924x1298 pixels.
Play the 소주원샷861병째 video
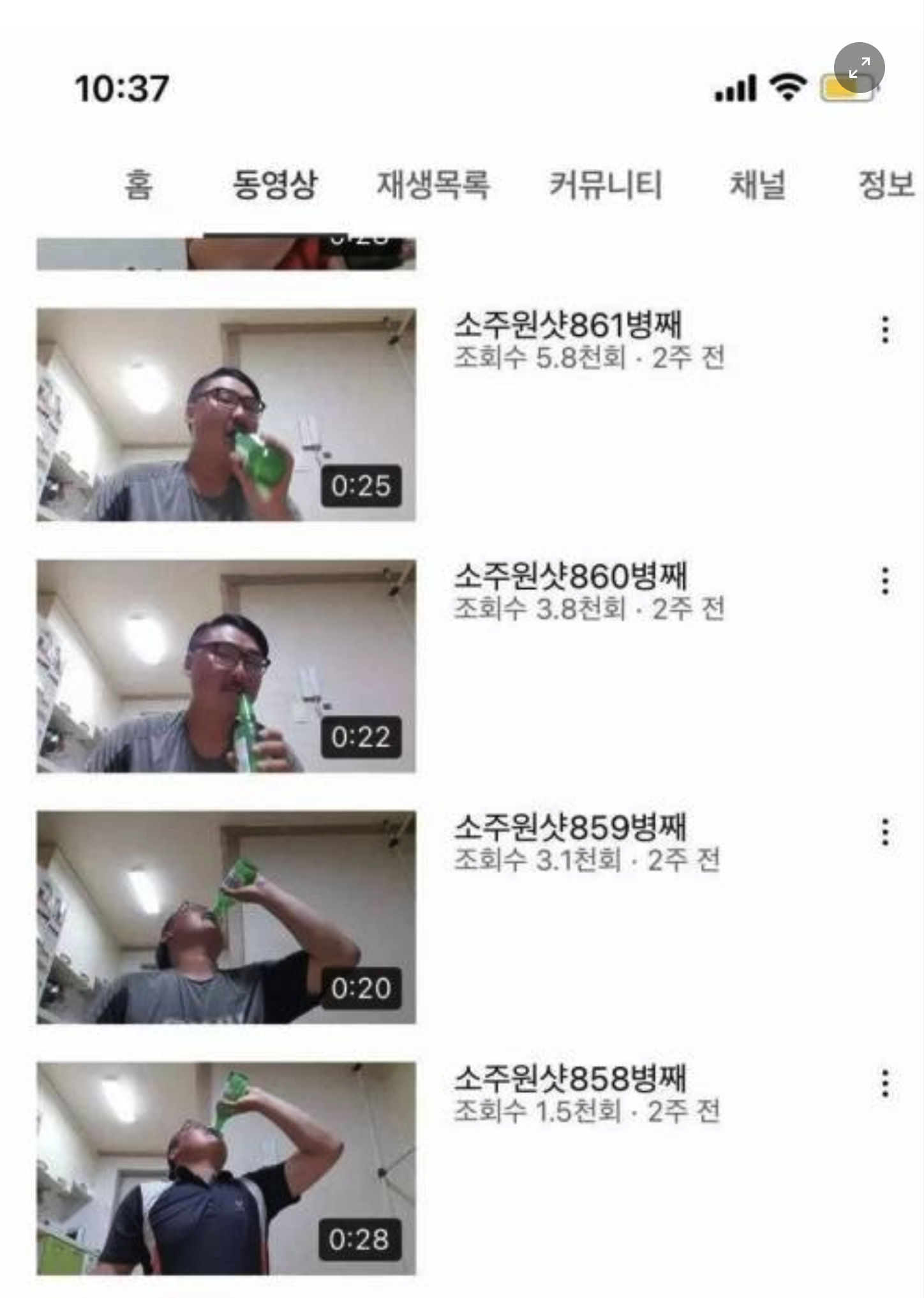pos(226,415)
